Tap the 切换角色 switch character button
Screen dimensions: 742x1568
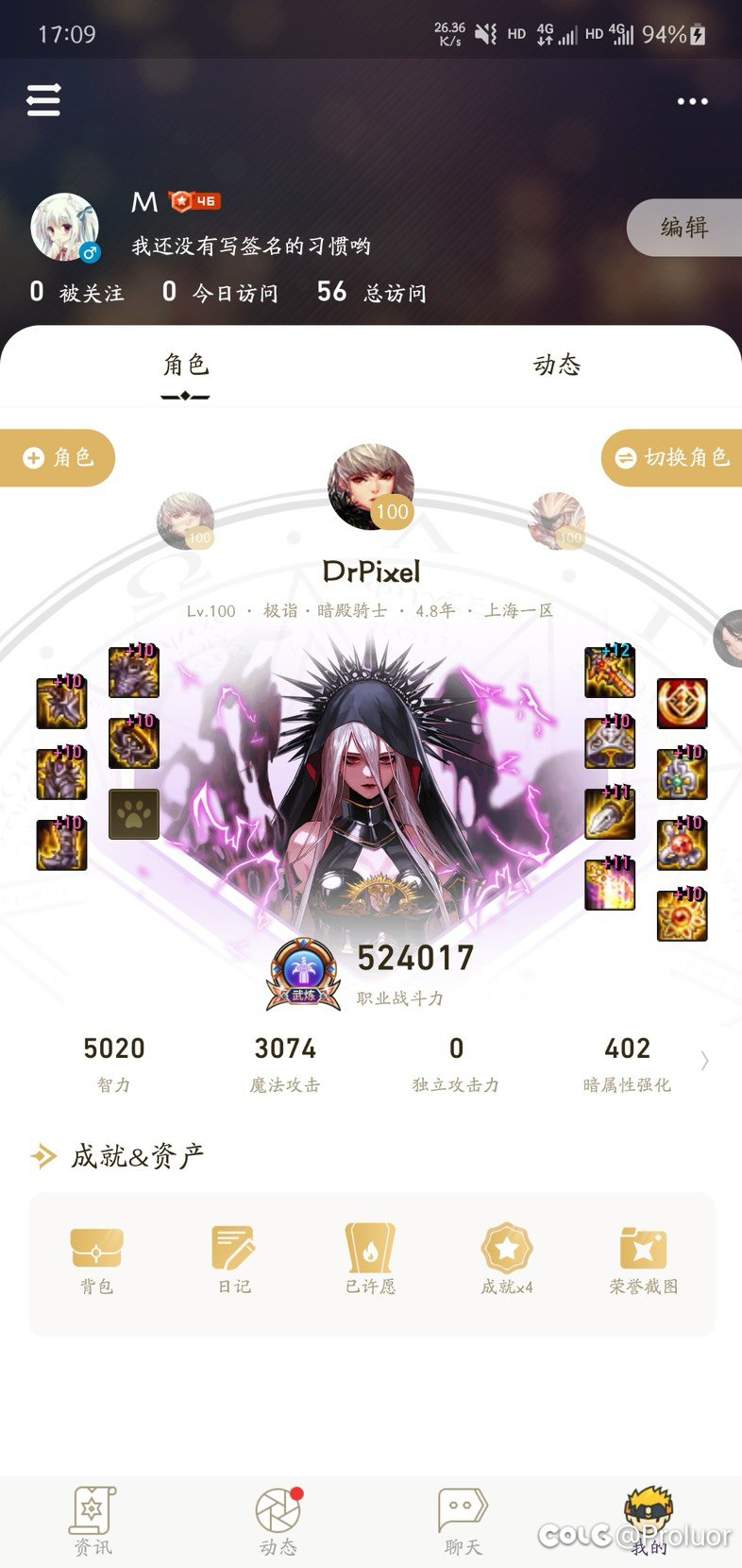coord(671,458)
